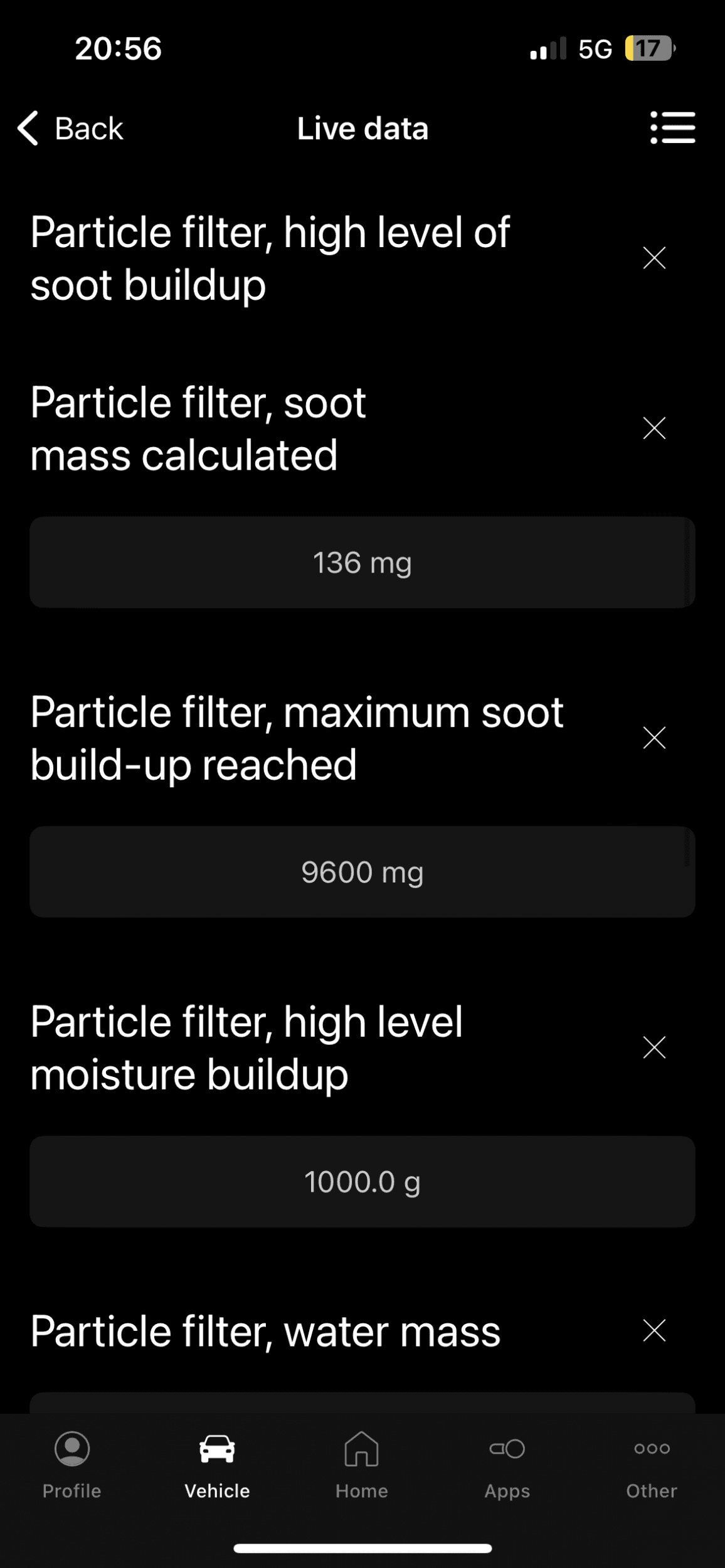Image resolution: width=725 pixels, height=1568 pixels.
Task: Remove high level moisture buildup parameter
Action: pos(654,1047)
